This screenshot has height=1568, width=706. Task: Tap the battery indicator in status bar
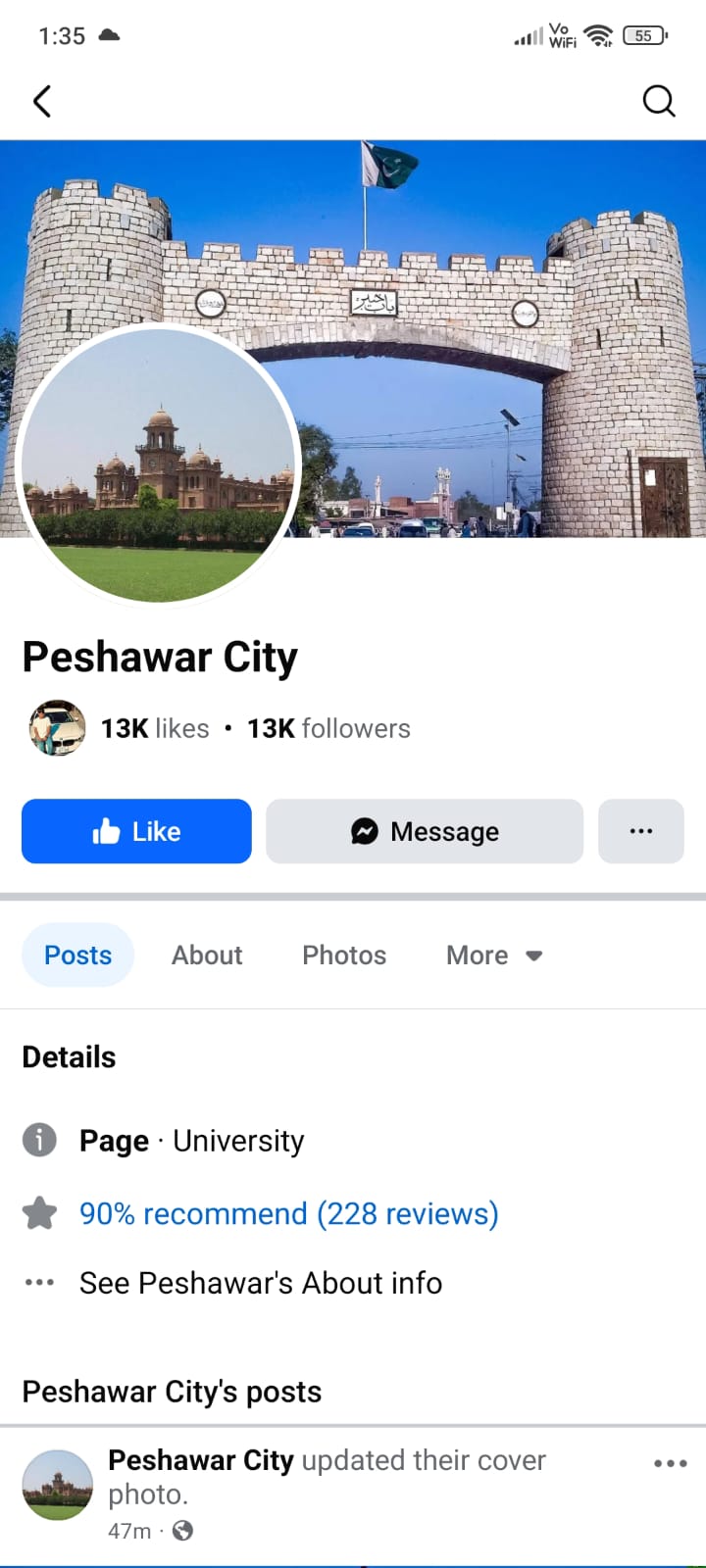coord(644,35)
